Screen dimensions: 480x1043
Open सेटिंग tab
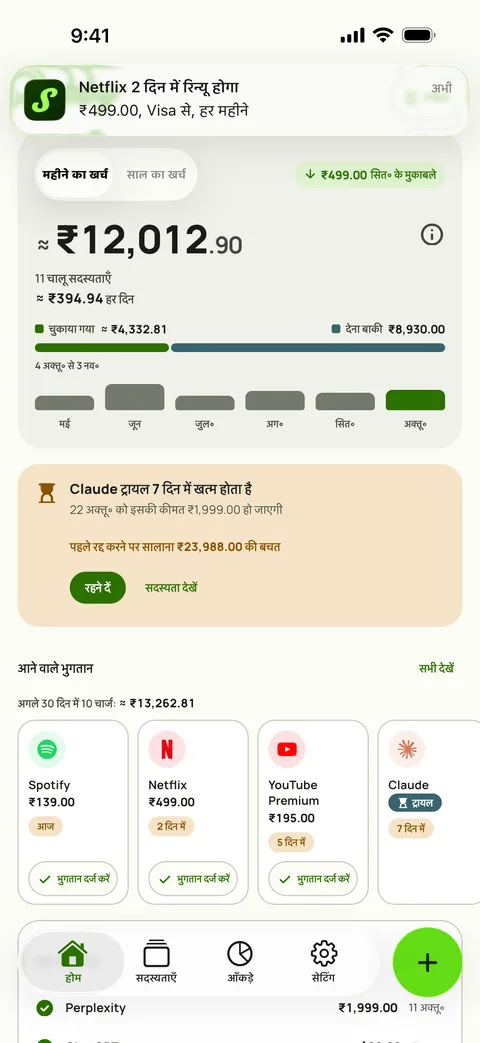324,963
